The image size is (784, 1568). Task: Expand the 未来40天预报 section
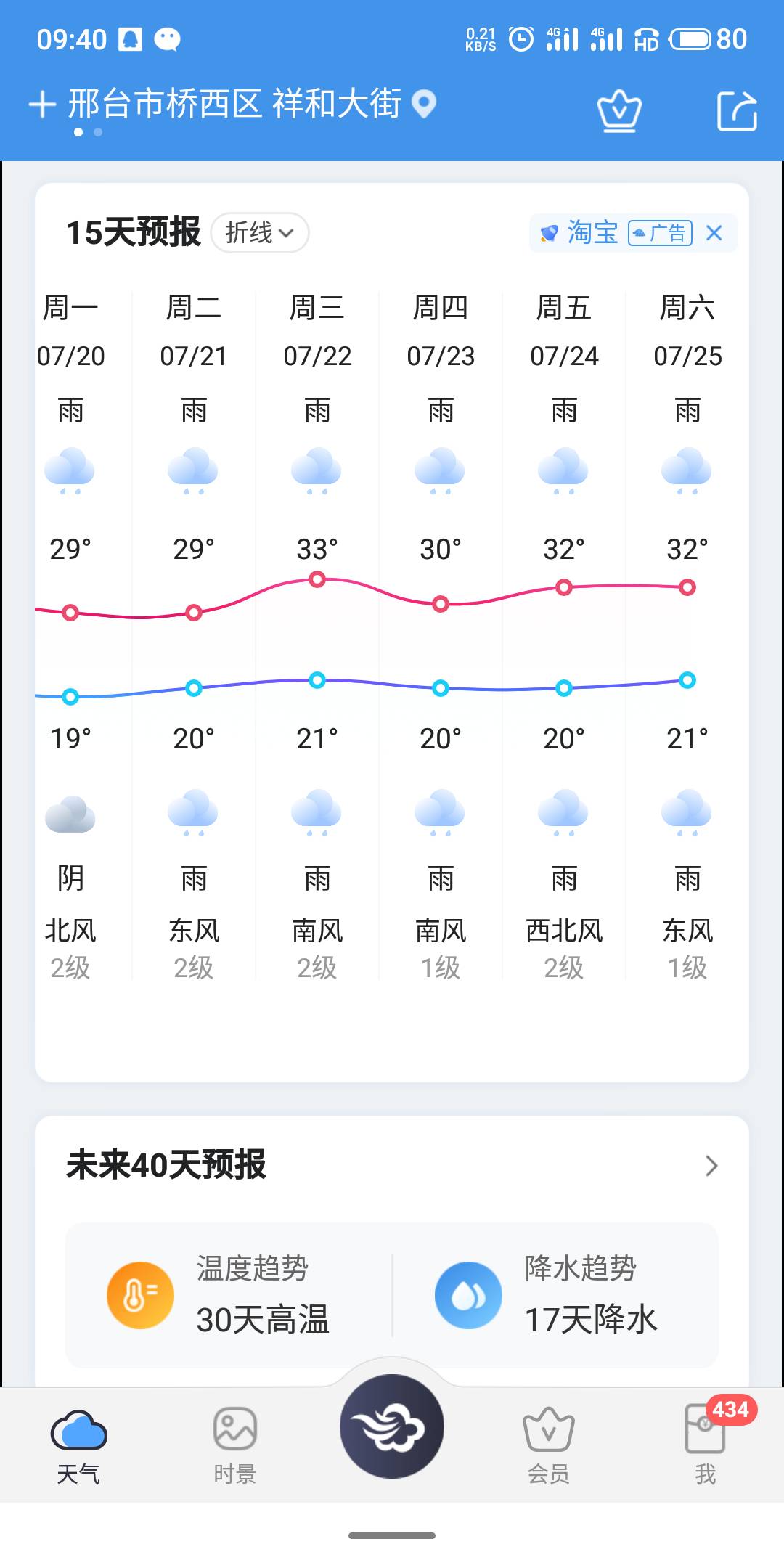pos(711,1166)
